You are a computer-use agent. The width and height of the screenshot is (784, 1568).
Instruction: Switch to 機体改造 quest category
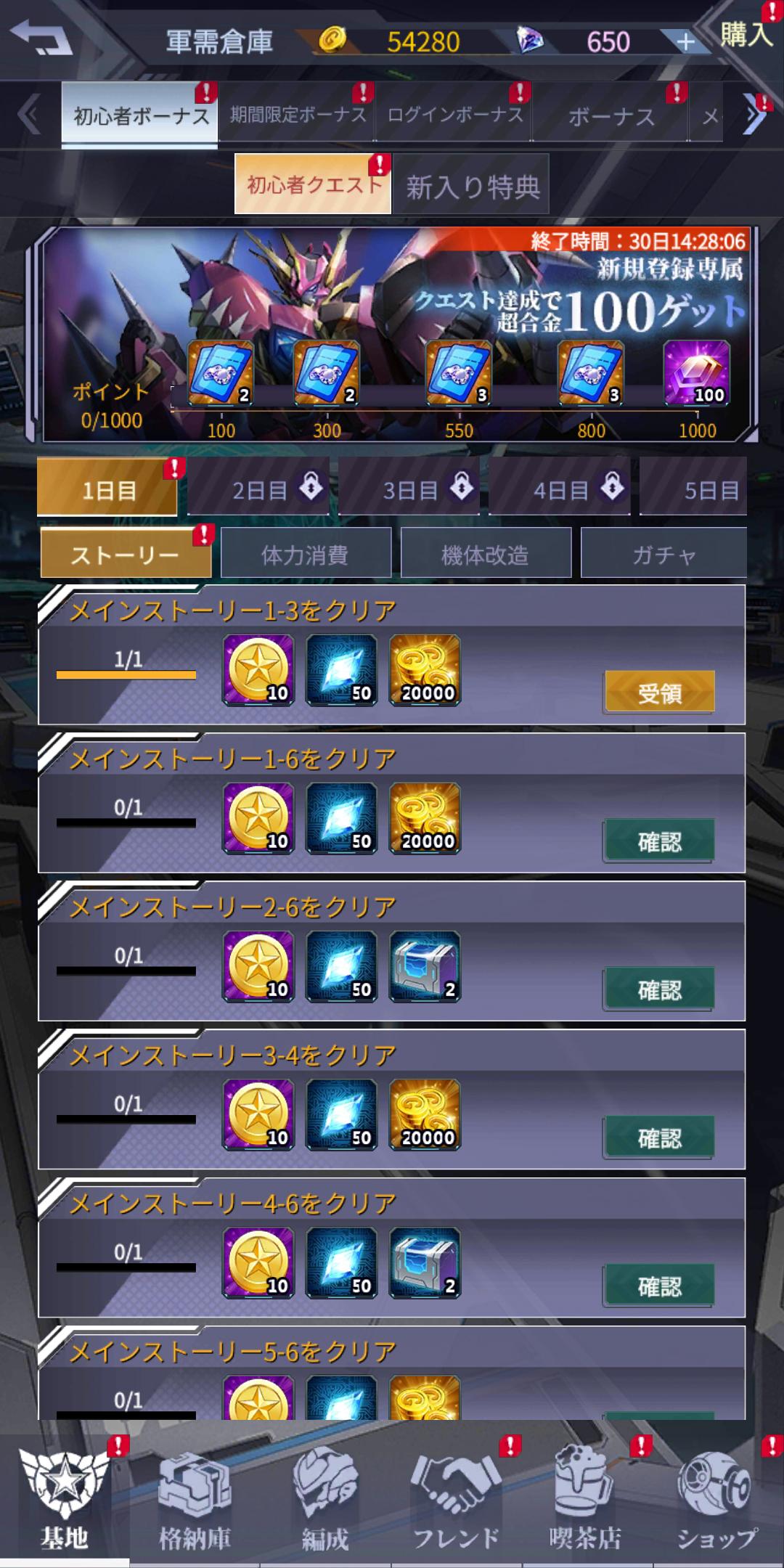(x=485, y=555)
